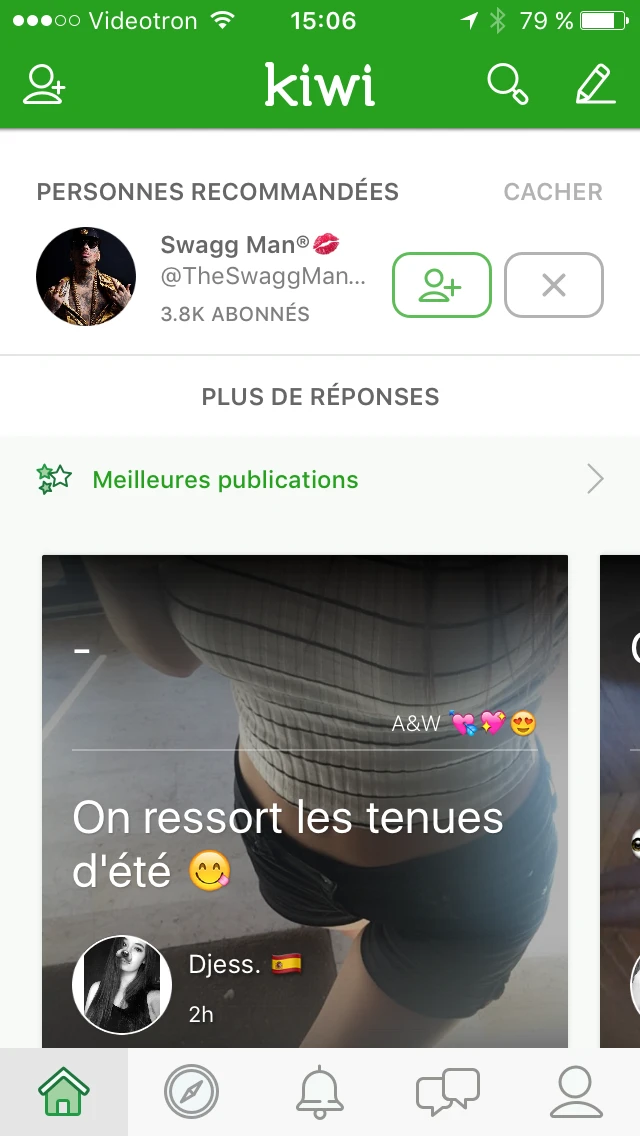Open the notifications bell tab
Image resolution: width=640 pixels, height=1136 pixels.
(x=320, y=1092)
